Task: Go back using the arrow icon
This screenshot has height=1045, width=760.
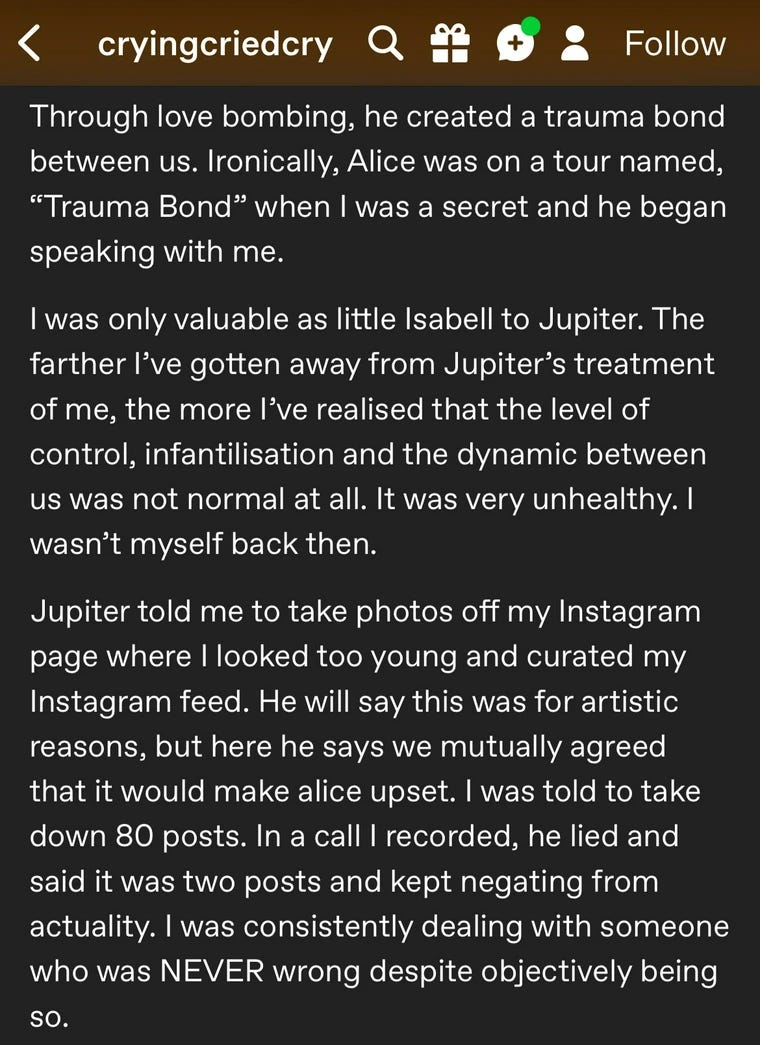Action: (31, 43)
